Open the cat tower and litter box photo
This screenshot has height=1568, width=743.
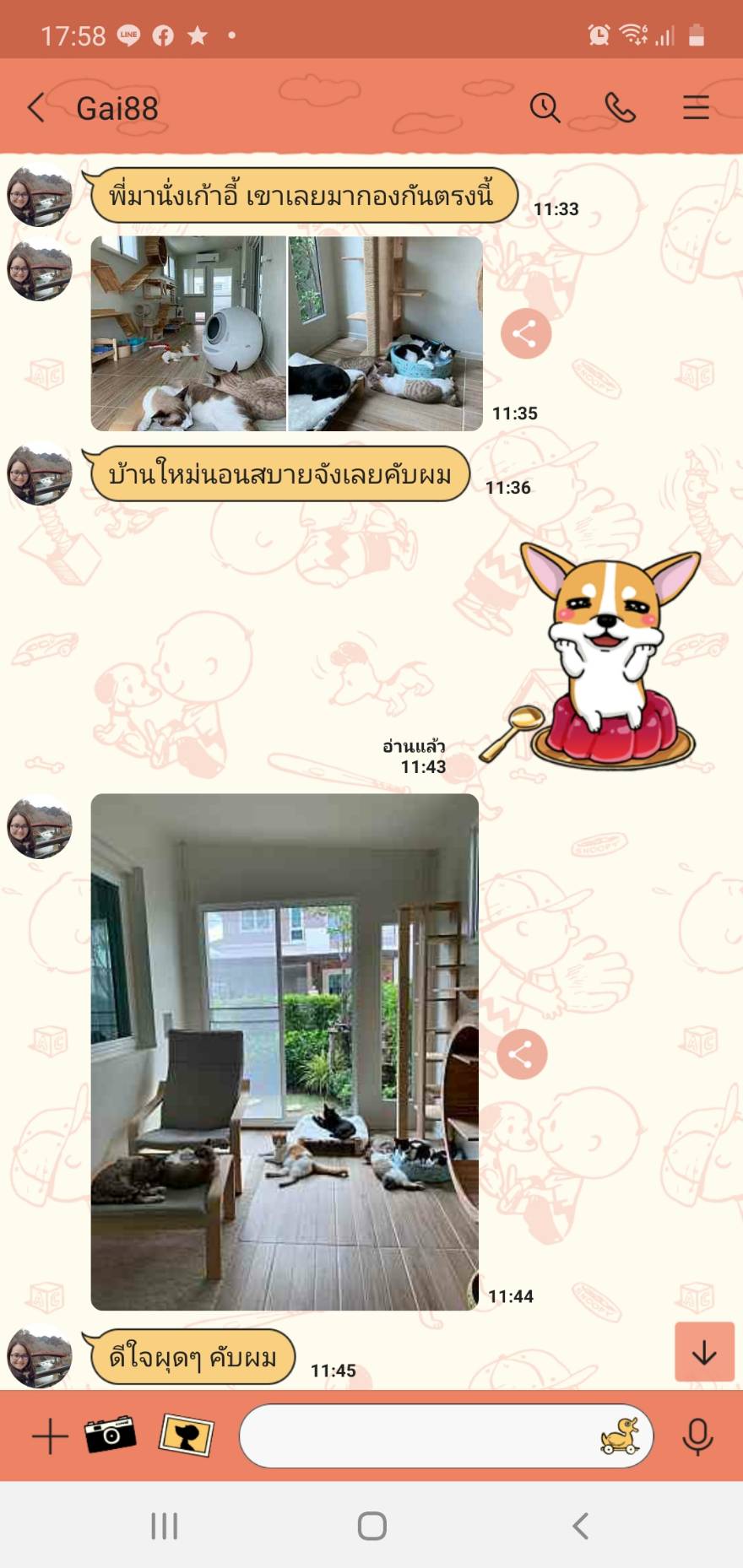(188, 333)
